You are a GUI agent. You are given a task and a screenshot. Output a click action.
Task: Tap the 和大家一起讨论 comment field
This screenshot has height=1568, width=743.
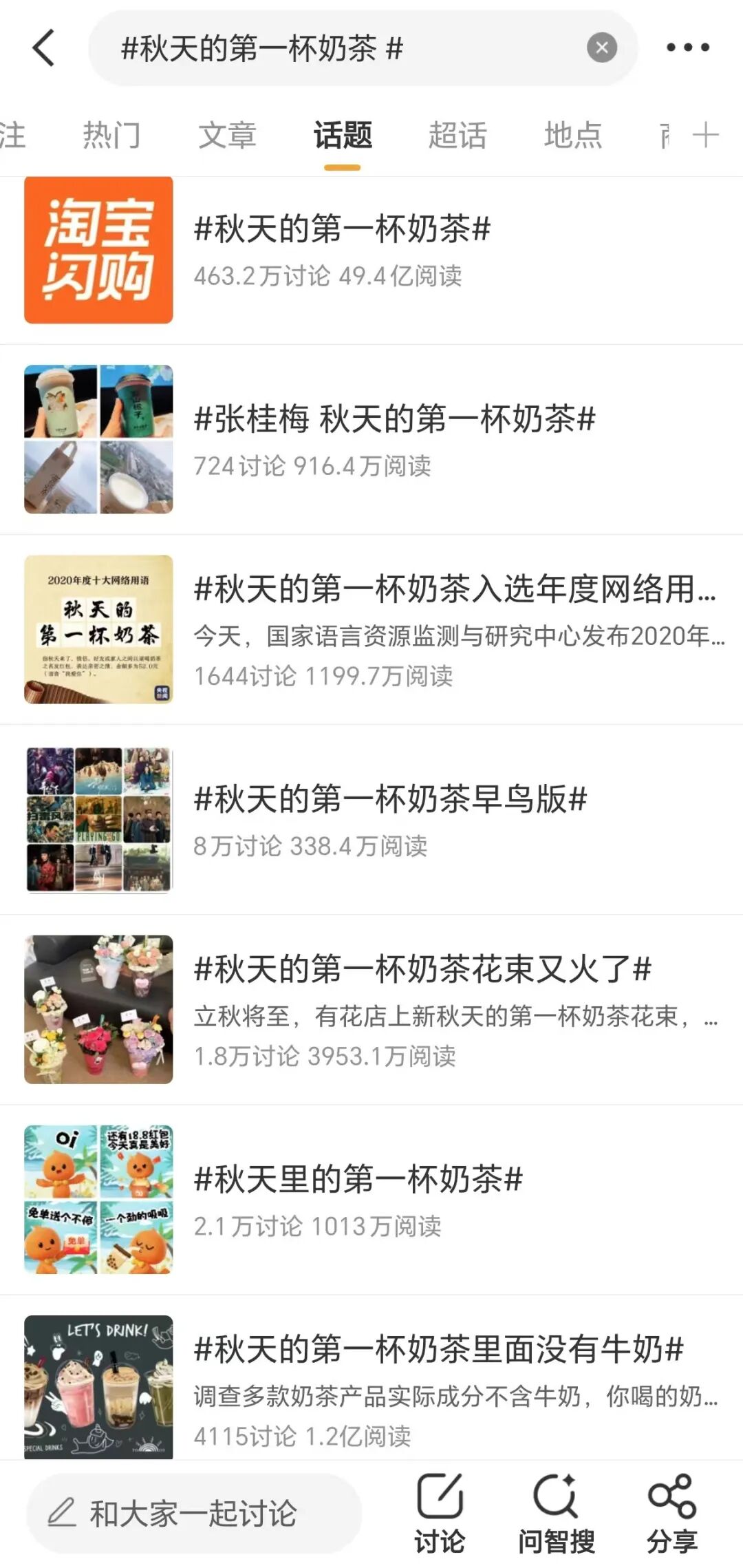coord(193,1514)
